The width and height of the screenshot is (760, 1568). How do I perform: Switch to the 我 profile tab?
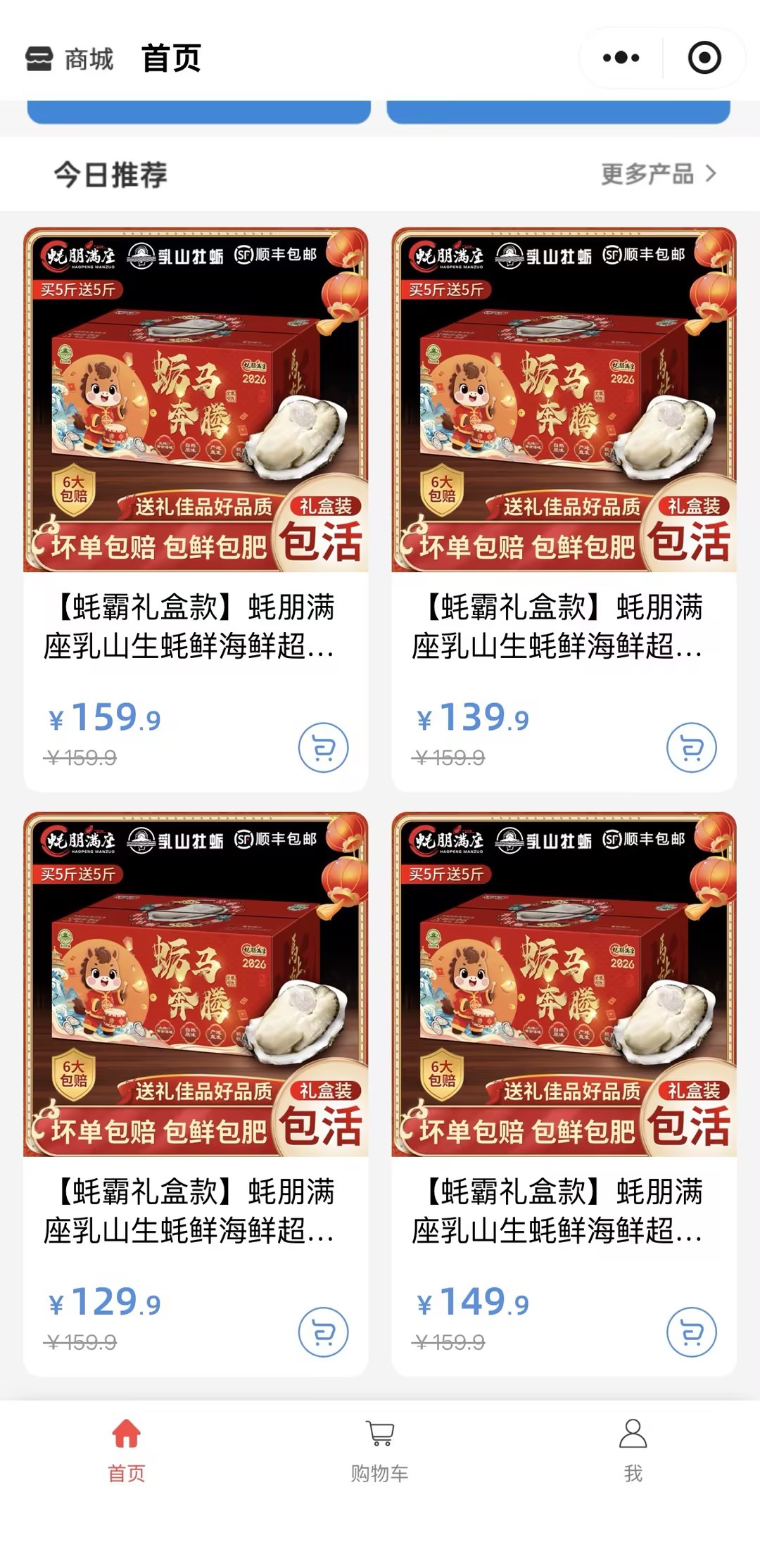point(633,1450)
